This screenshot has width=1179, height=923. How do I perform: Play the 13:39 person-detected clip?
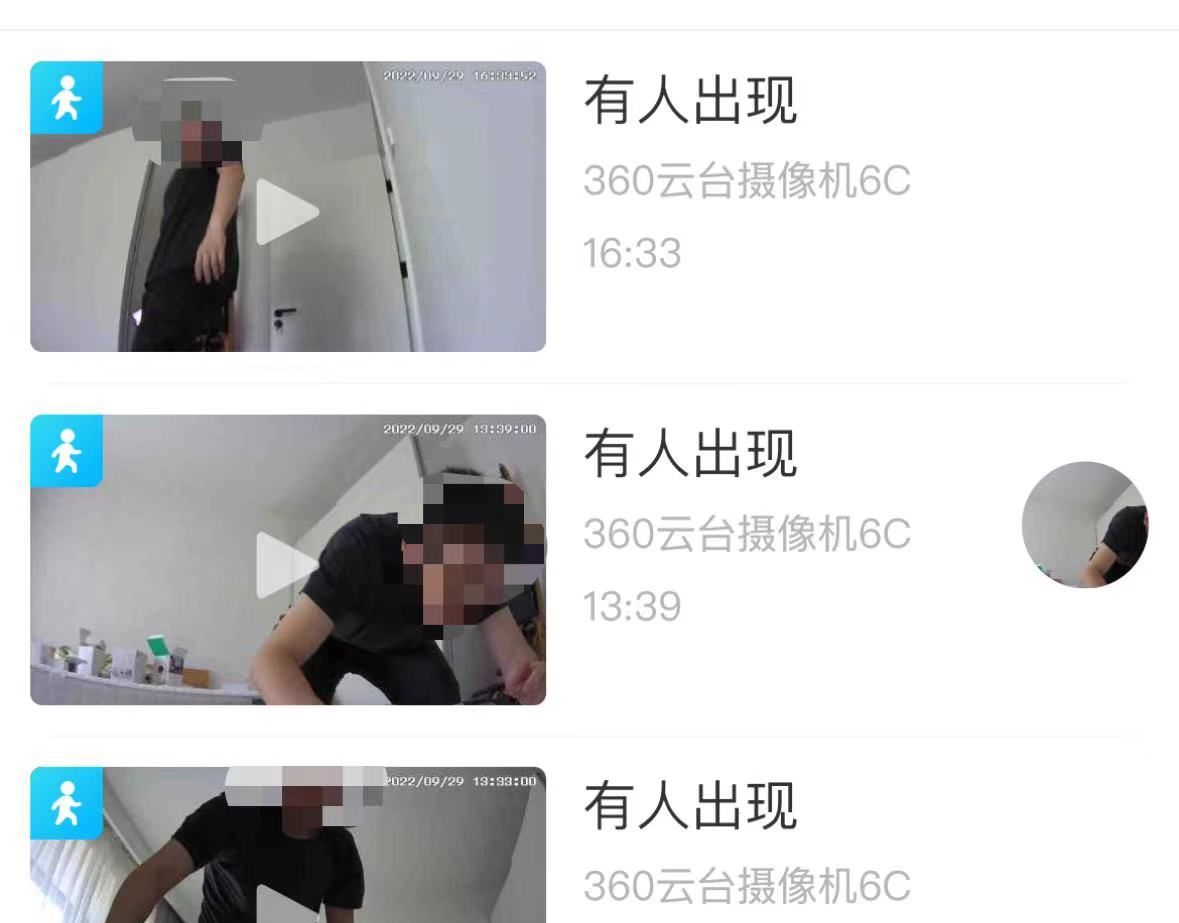(287, 564)
